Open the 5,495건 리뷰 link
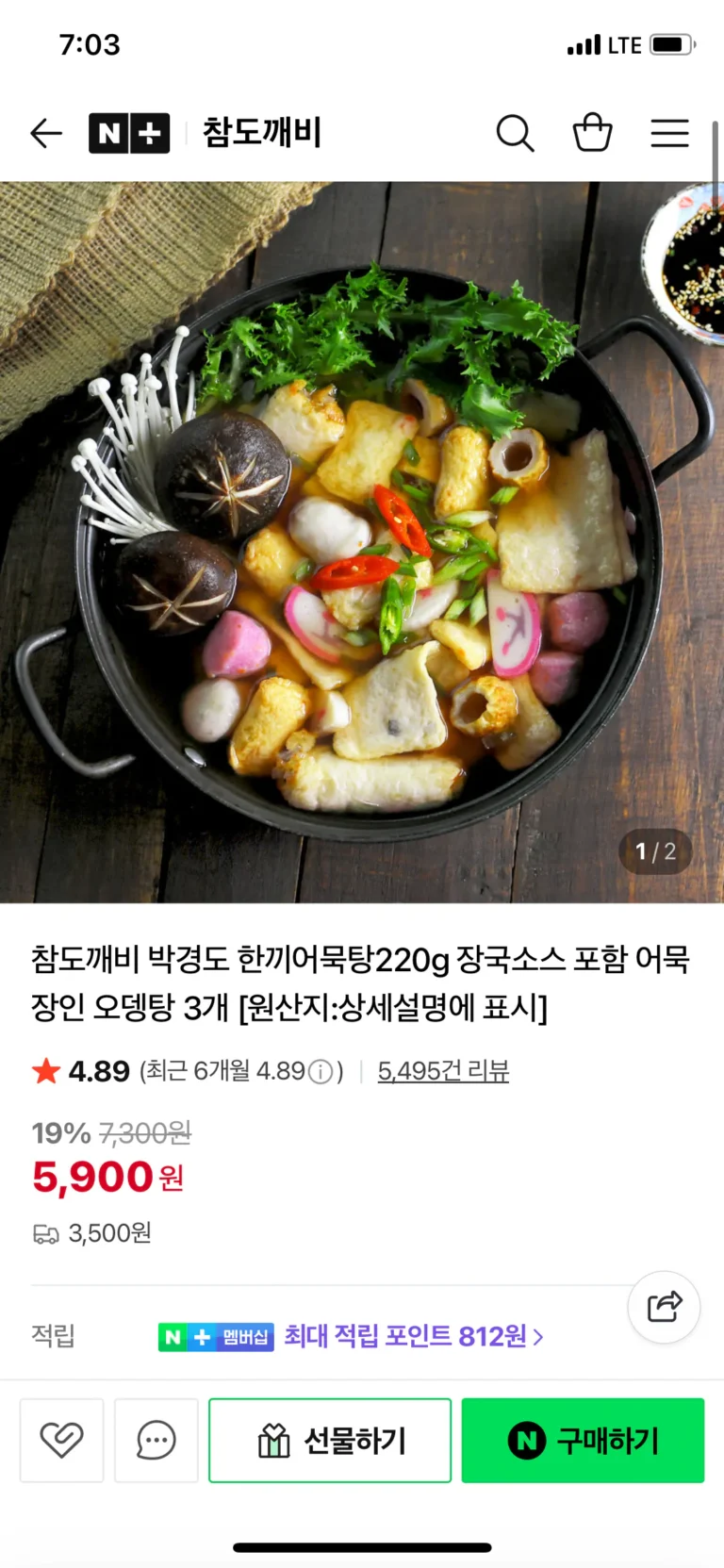 (x=443, y=1071)
